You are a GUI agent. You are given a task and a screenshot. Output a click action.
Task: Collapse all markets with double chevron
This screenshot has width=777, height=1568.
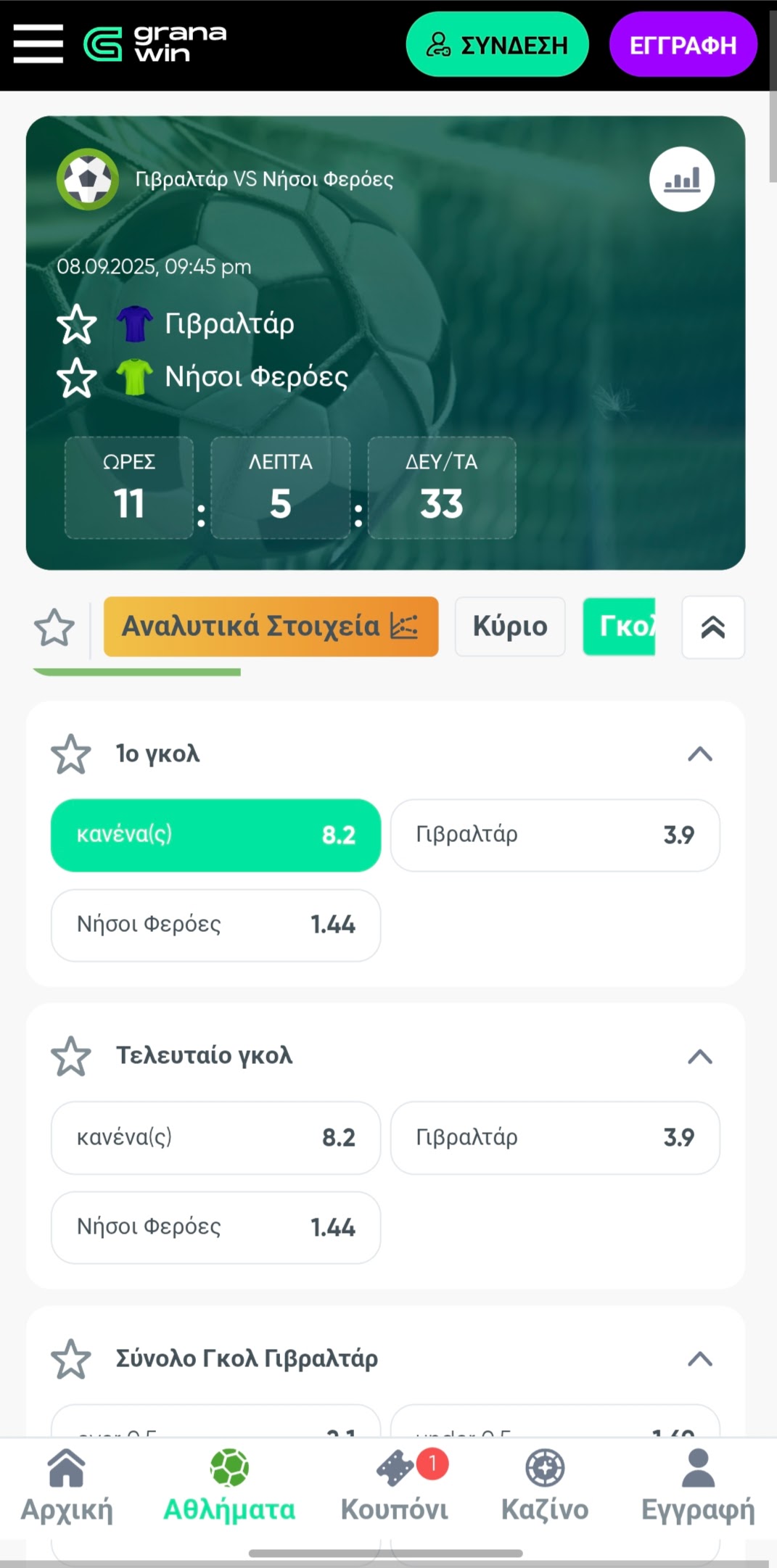(x=712, y=627)
